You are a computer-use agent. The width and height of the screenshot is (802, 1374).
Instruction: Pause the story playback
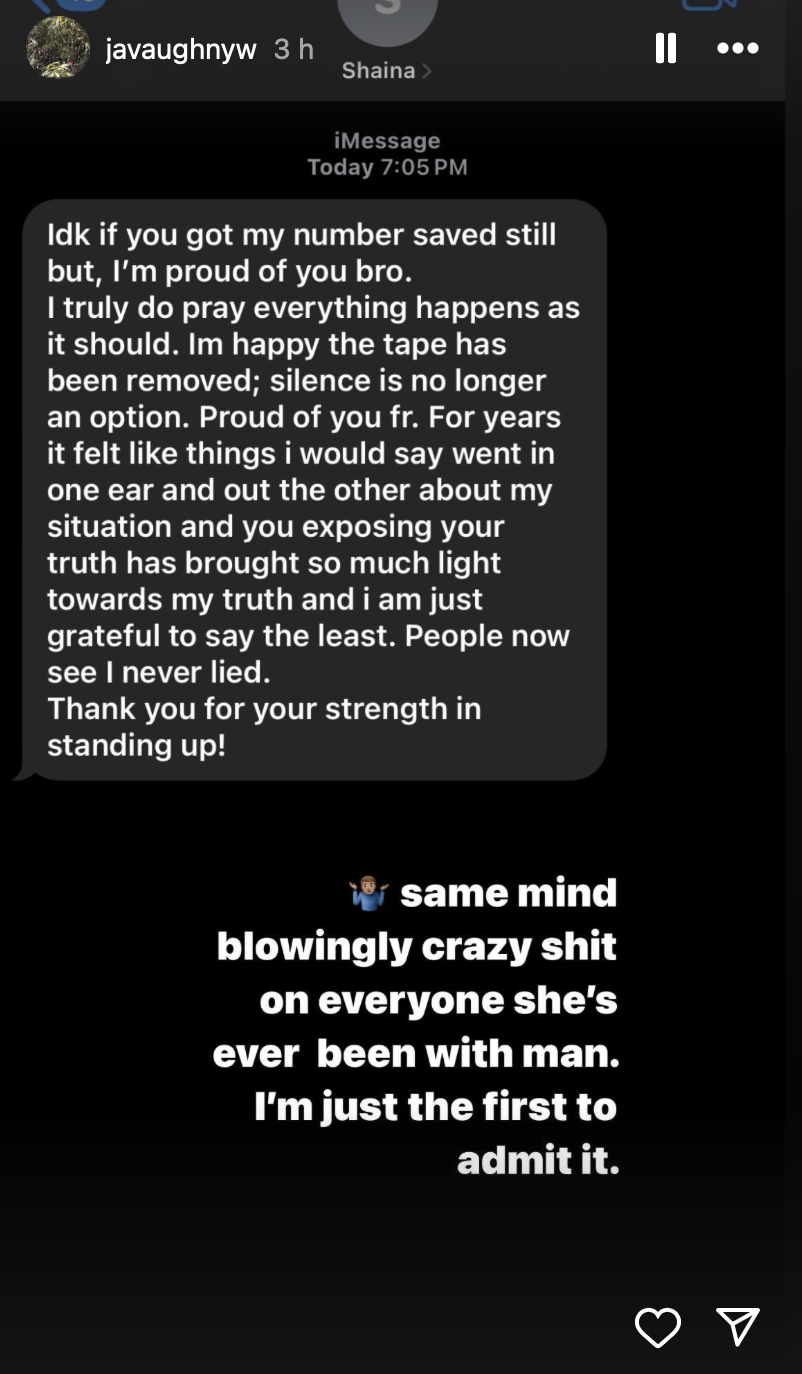click(x=666, y=48)
